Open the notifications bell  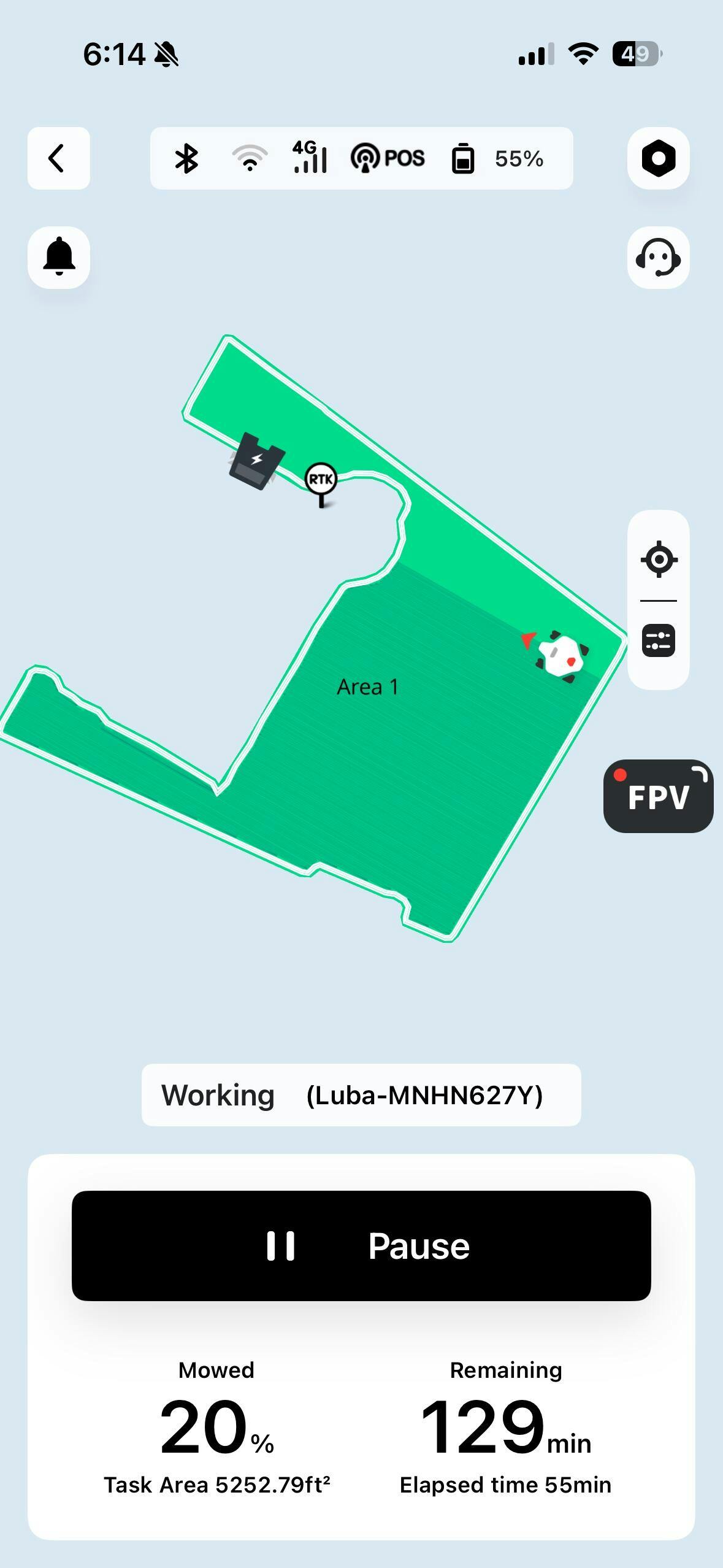coord(59,257)
